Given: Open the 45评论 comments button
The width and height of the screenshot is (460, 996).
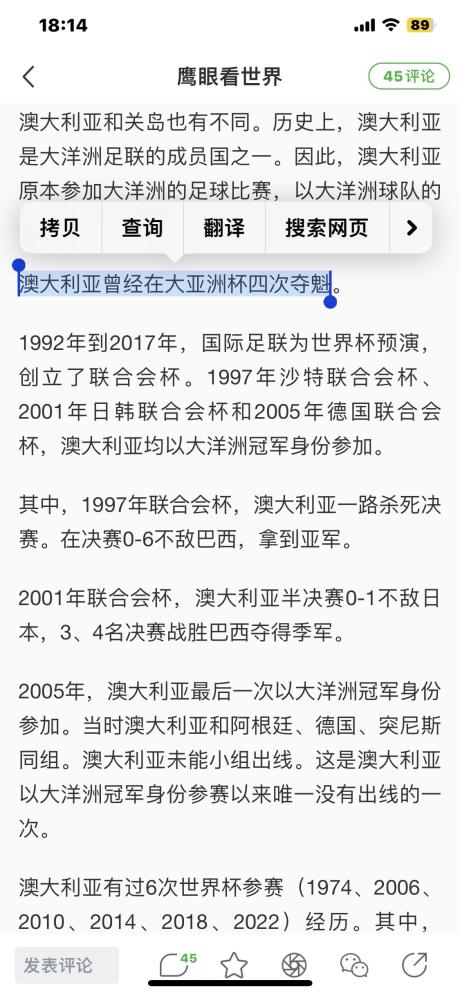Looking at the screenshot, I should point(409,77).
